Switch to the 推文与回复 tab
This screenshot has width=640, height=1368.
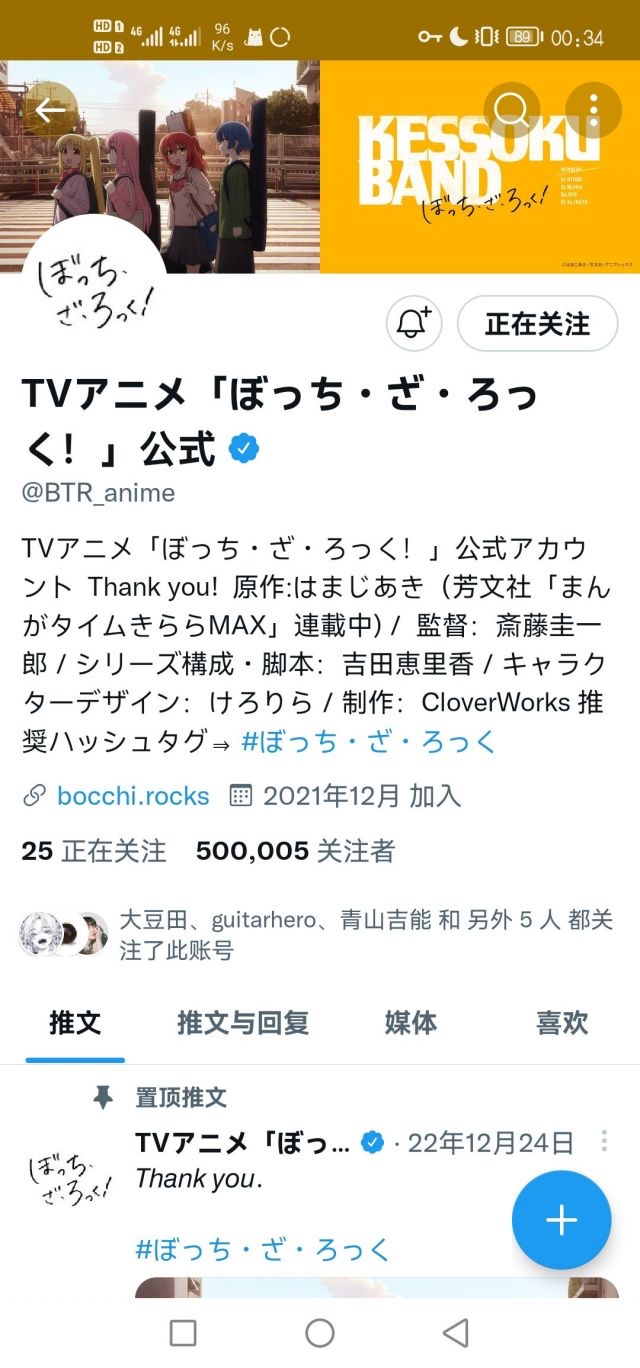pos(243,1023)
